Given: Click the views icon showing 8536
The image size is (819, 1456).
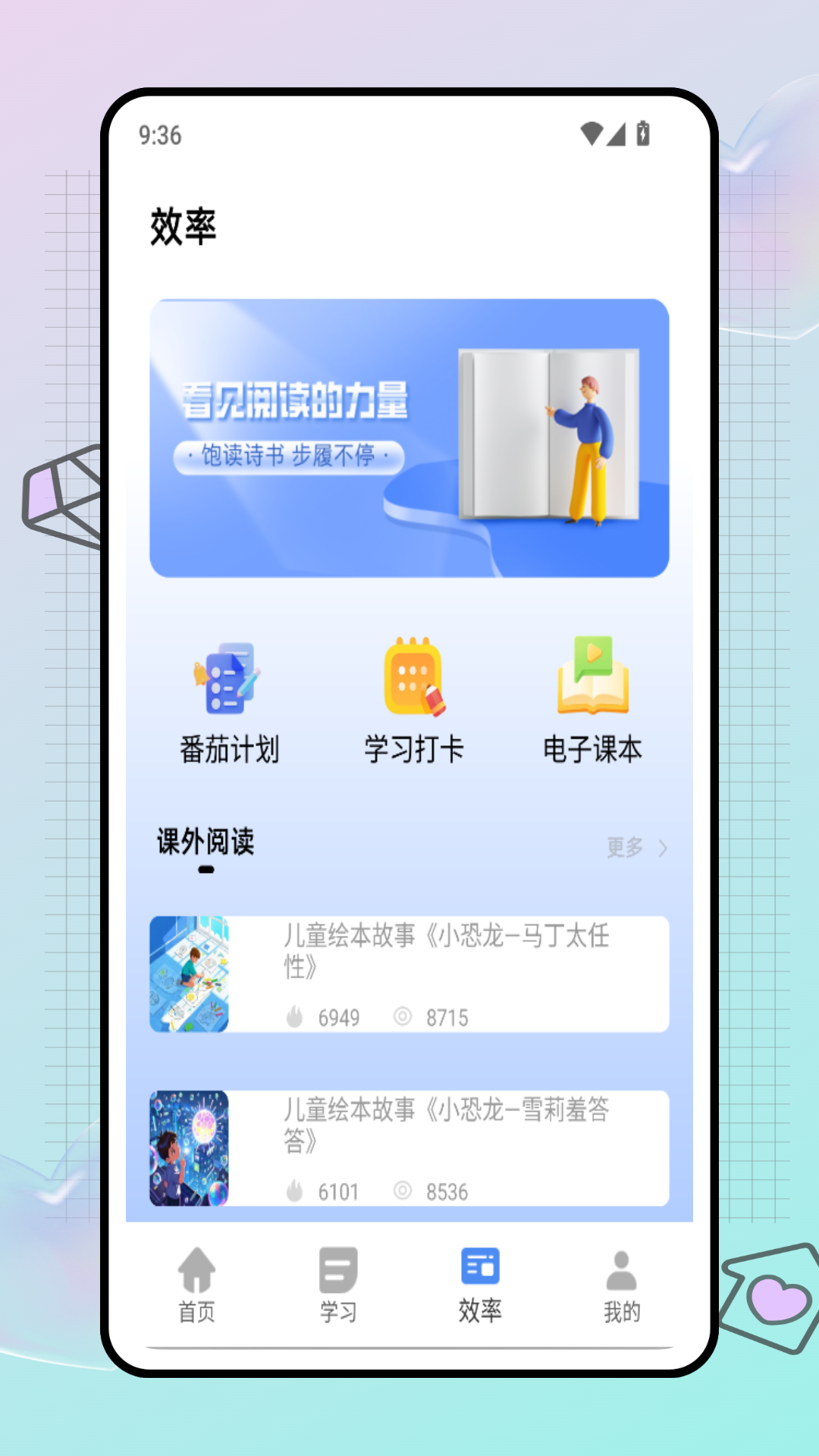Looking at the screenshot, I should pyautogui.click(x=402, y=1191).
